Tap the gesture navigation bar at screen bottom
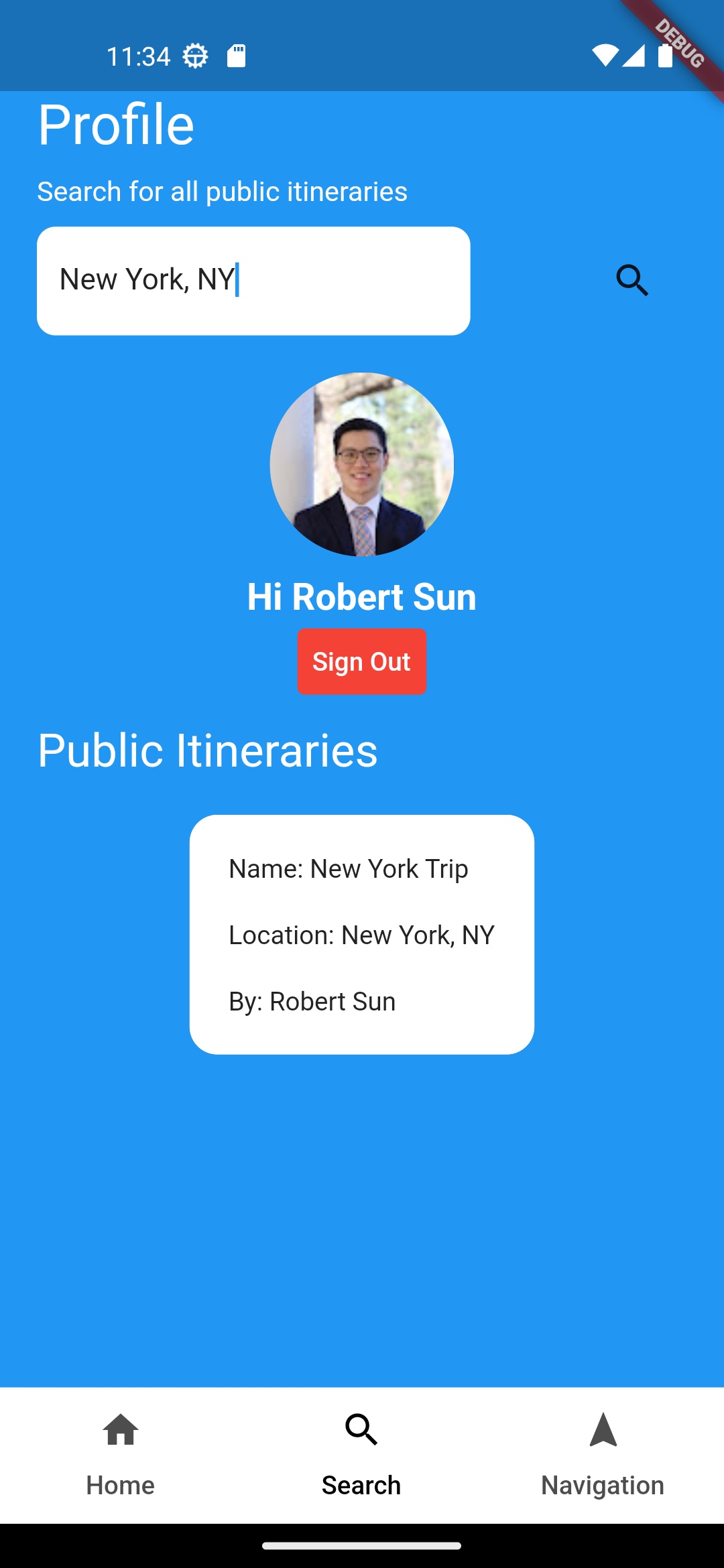This screenshot has height=1568, width=724. point(361,1547)
